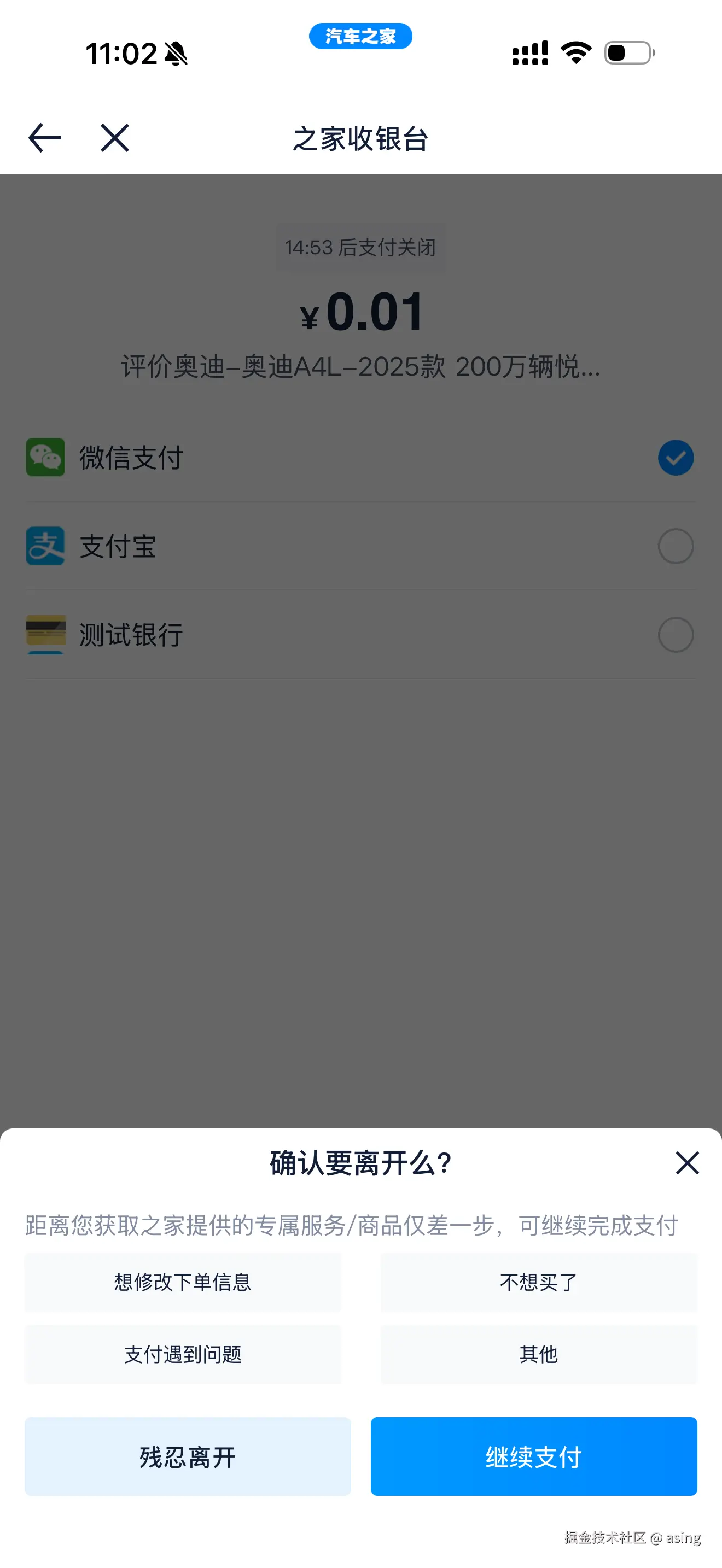The image size is (722, 1568).
Task: Return to 汽车之家 via the status pill
Action: click(360, 37)
